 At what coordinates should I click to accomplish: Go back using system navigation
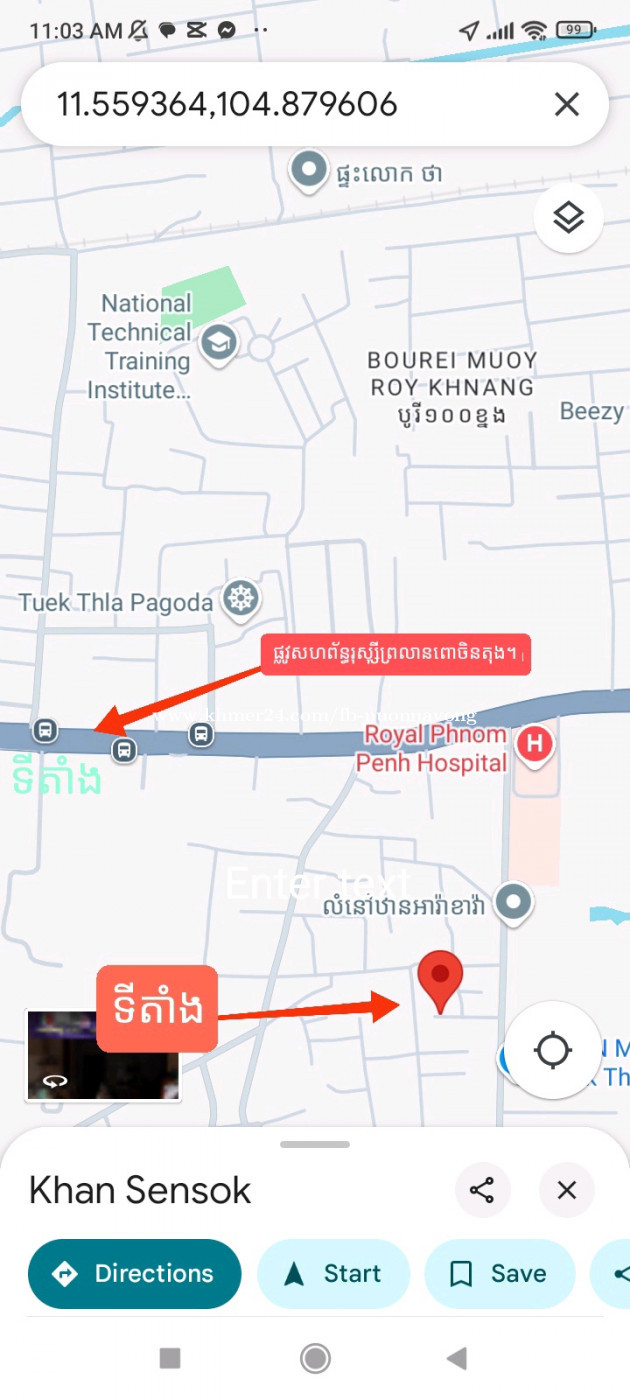point(457,1357)
